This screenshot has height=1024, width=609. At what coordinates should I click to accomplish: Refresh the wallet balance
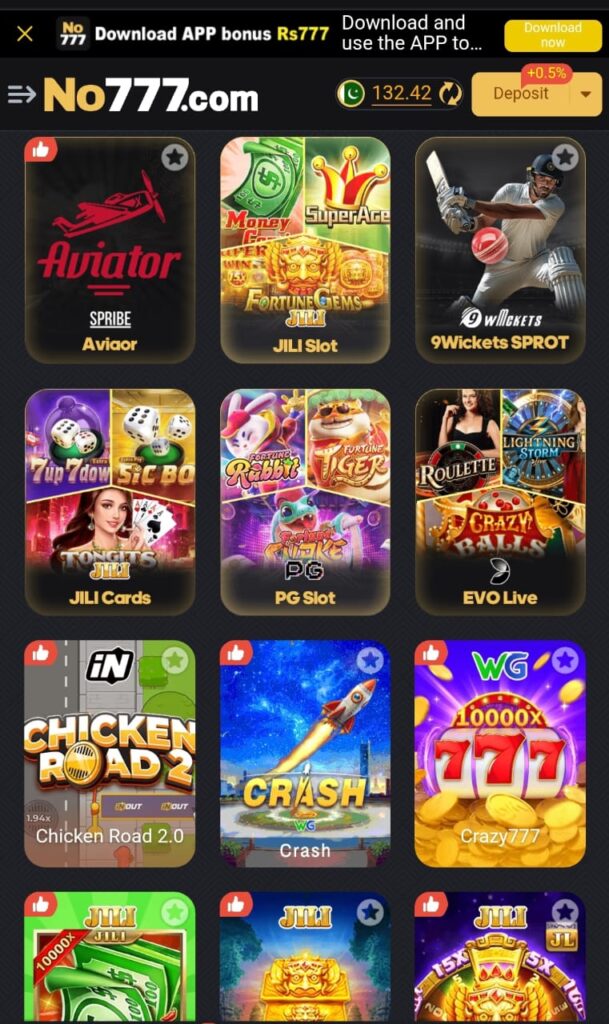(x=451, y=94)
